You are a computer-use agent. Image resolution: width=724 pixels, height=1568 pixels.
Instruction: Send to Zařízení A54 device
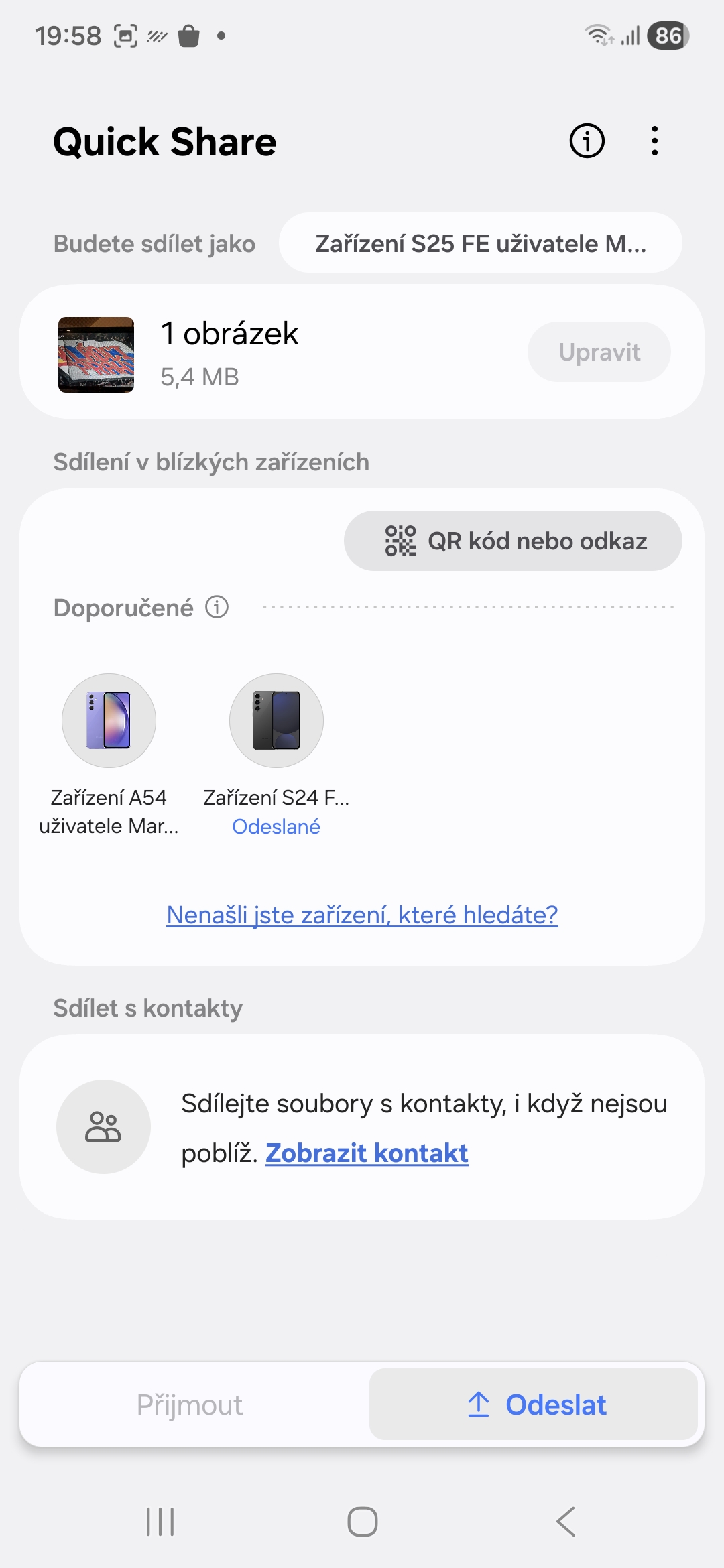click(x=109, y=721)
